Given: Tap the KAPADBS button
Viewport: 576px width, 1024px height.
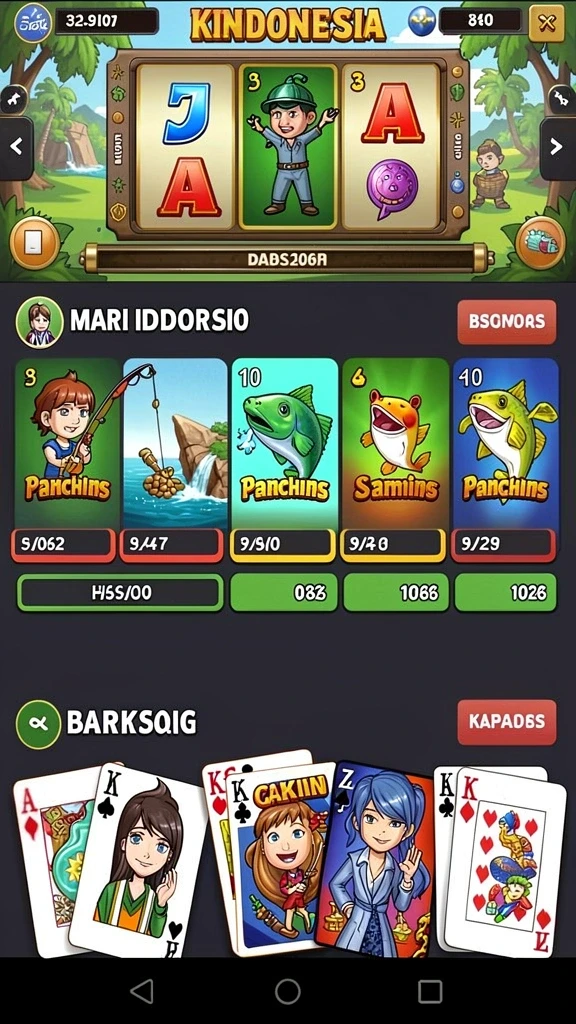Looking at the screenshot, I should [507, 722].
